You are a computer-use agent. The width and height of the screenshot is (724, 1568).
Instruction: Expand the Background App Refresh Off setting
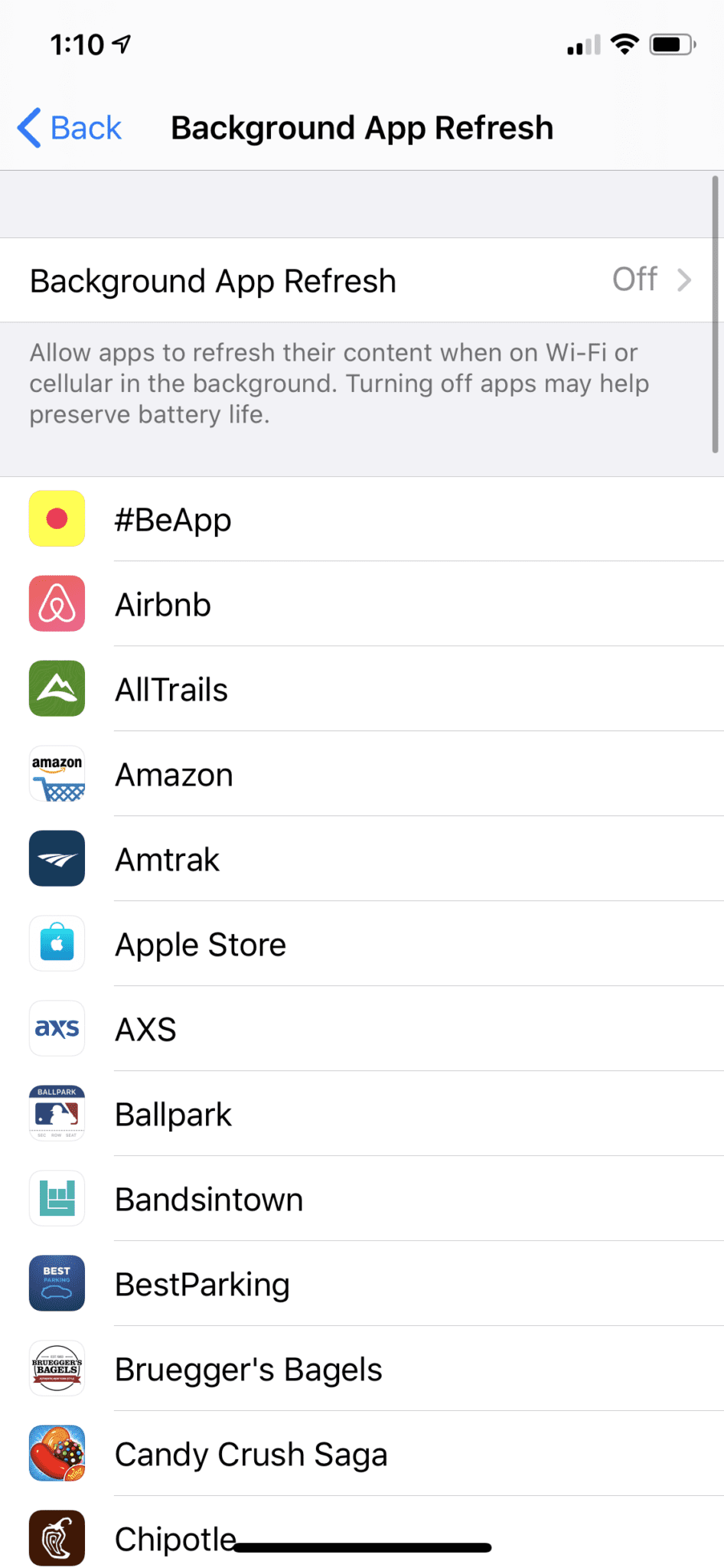pos(362,280)
